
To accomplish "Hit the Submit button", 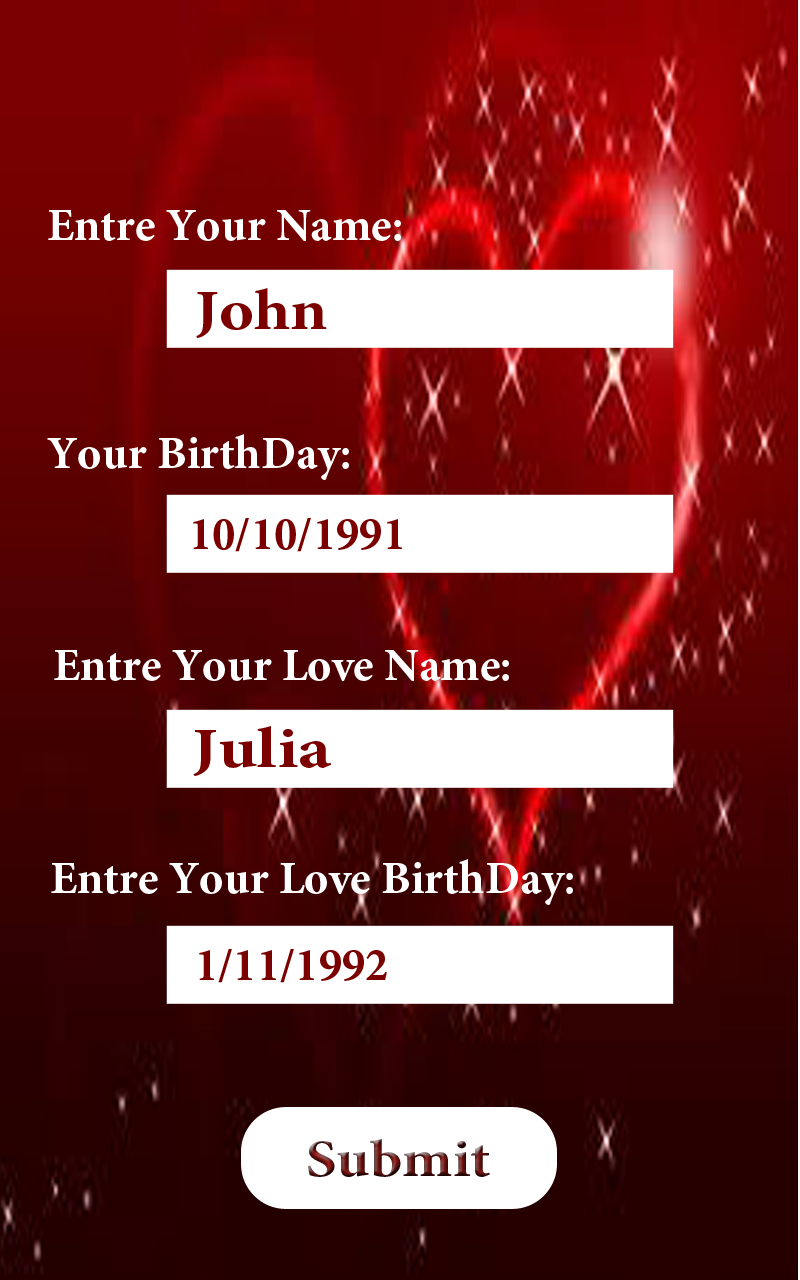I will pos(398,1158).
